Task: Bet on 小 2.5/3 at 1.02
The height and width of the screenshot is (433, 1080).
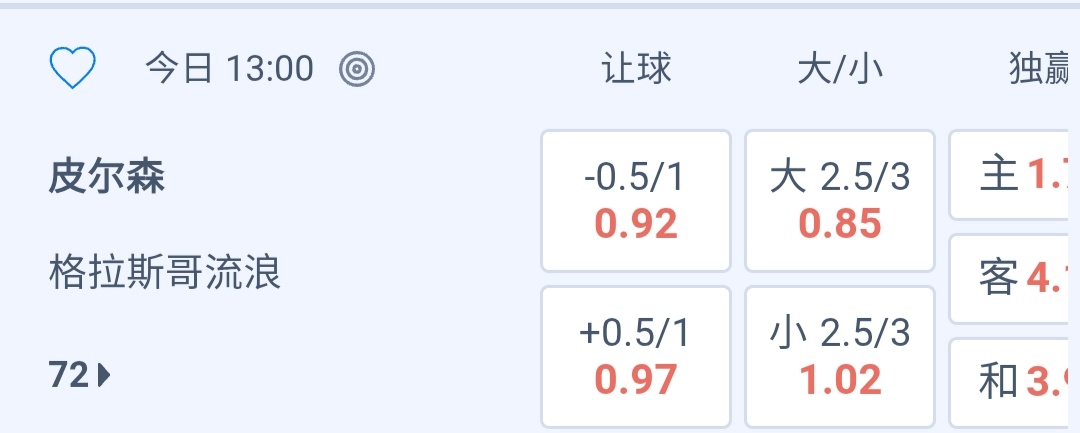Action: (840, 357)
